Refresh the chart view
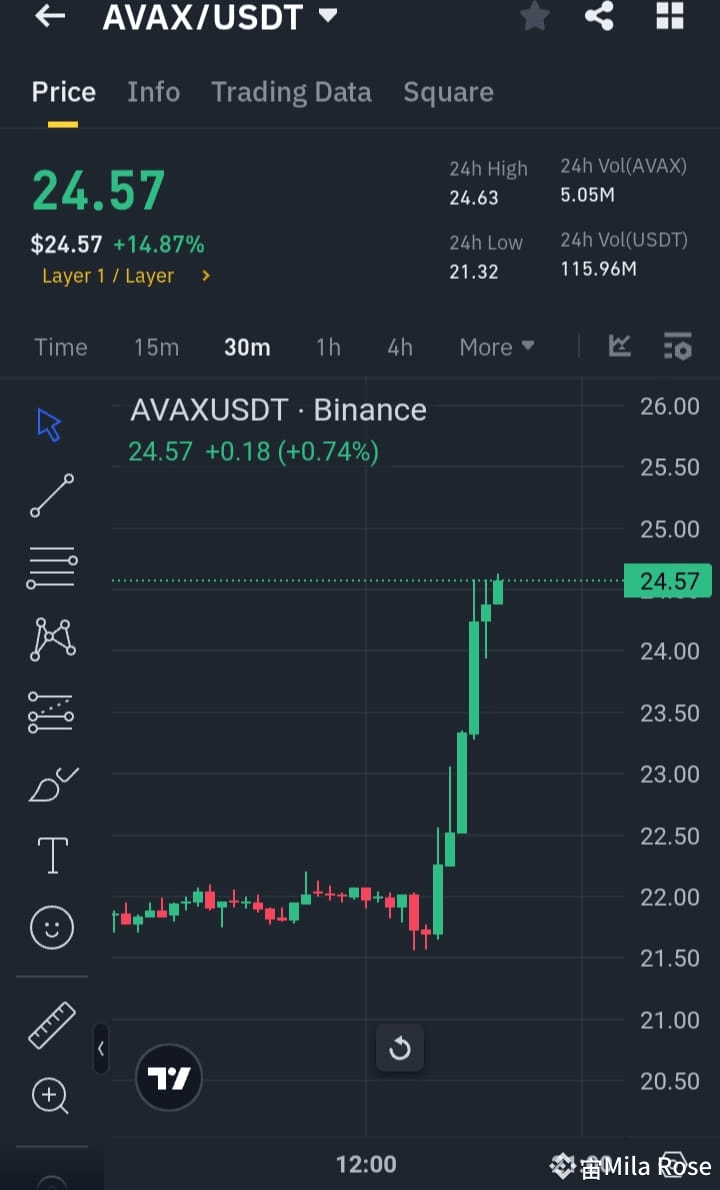 coord(400,1048)
